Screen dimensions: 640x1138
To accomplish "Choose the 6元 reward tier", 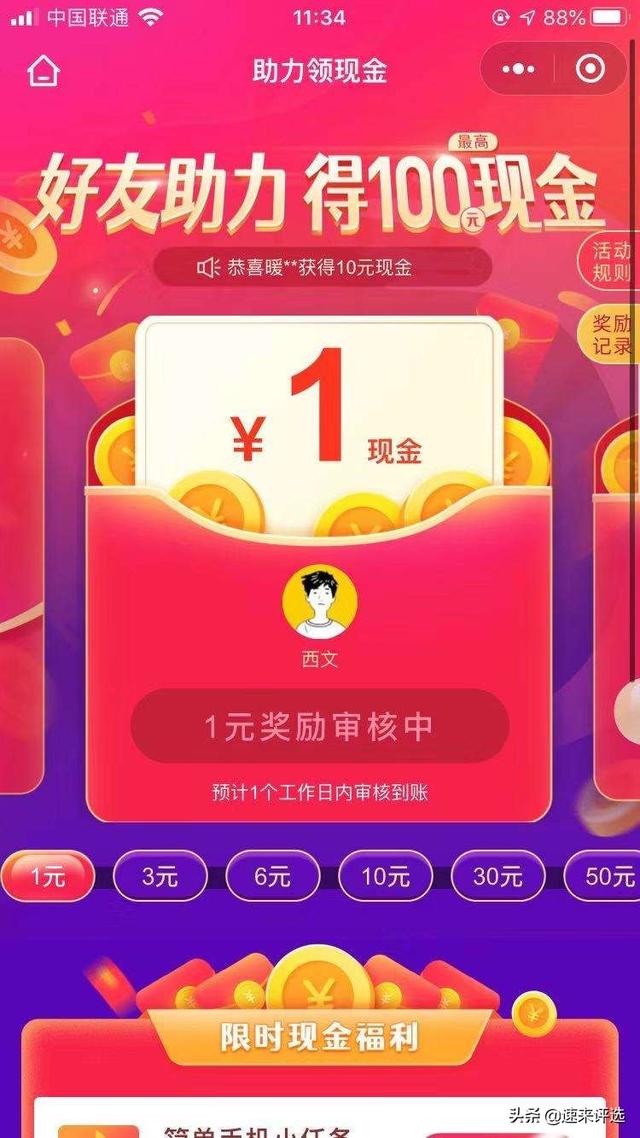I will [x=272, y=877].
